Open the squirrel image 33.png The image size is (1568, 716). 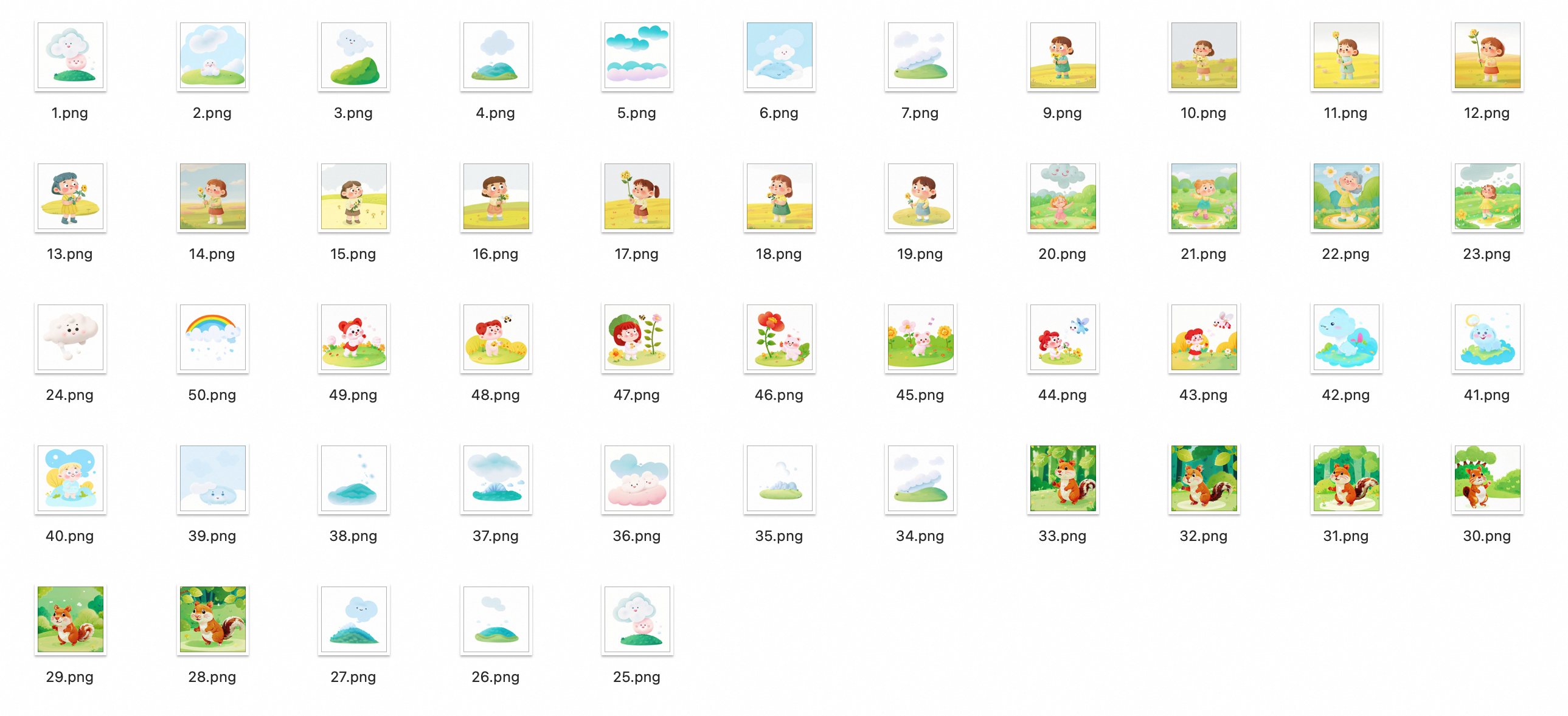pos(1062,478)
